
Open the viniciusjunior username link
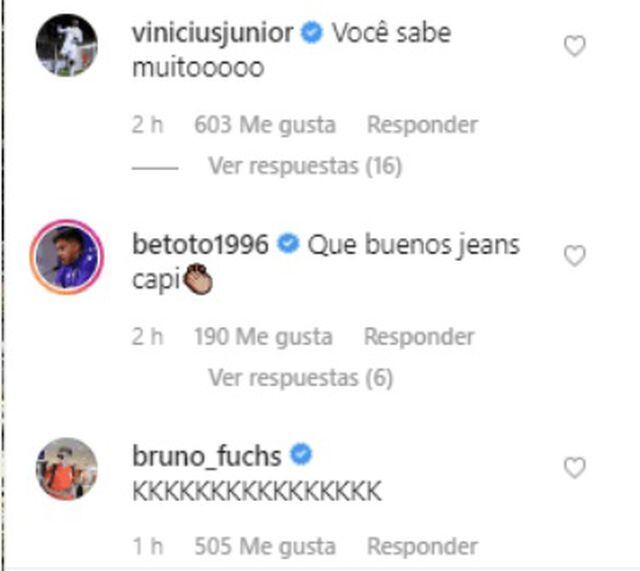[212, 33]
